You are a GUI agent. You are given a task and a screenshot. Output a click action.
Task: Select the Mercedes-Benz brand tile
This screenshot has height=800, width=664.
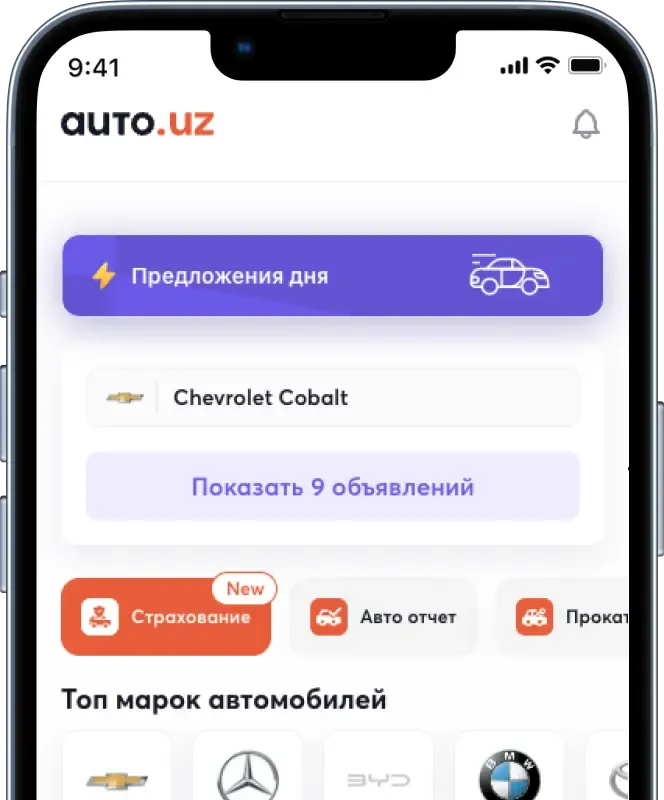click(x=247, y=770)
